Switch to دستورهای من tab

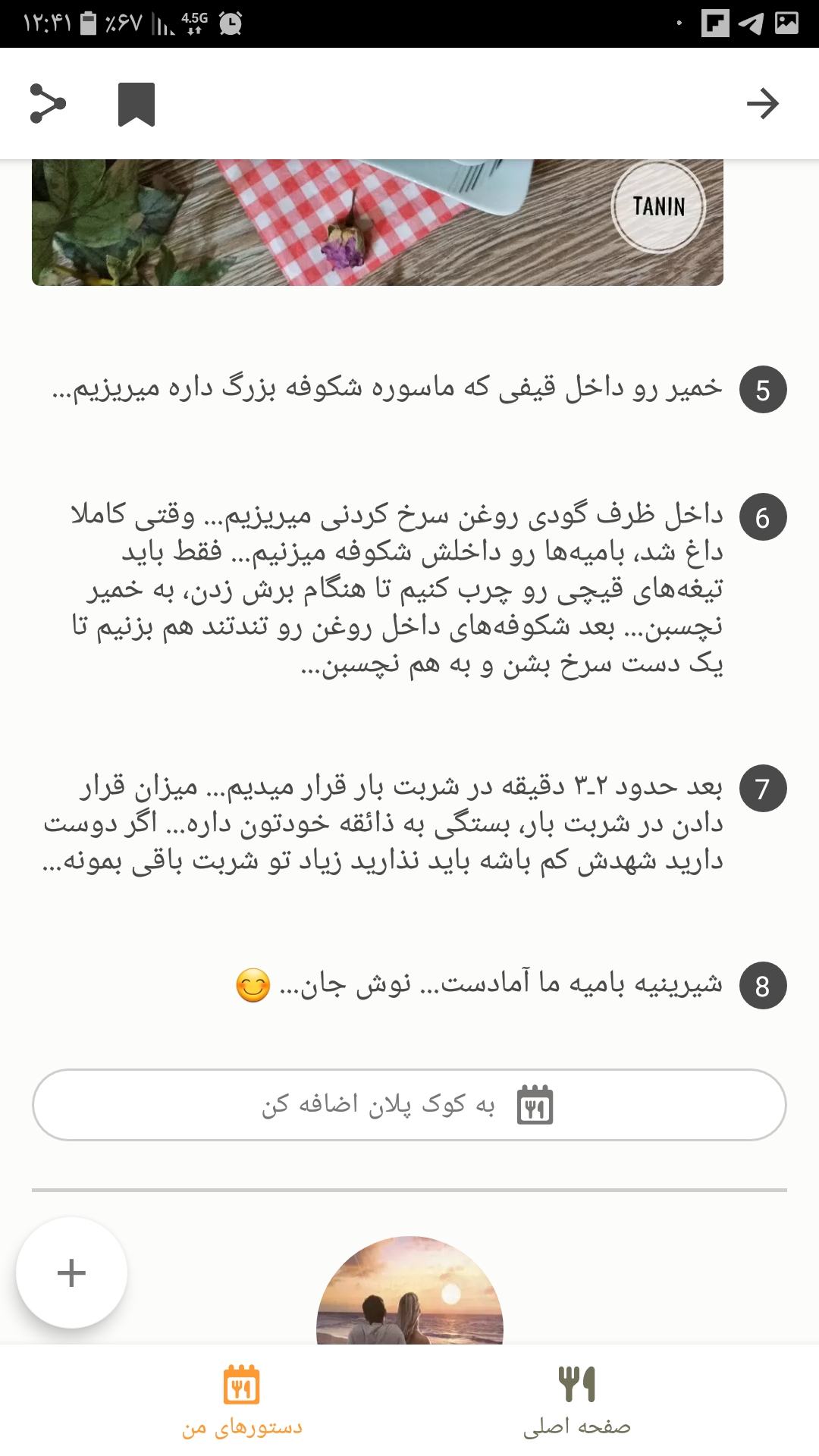242,1401
